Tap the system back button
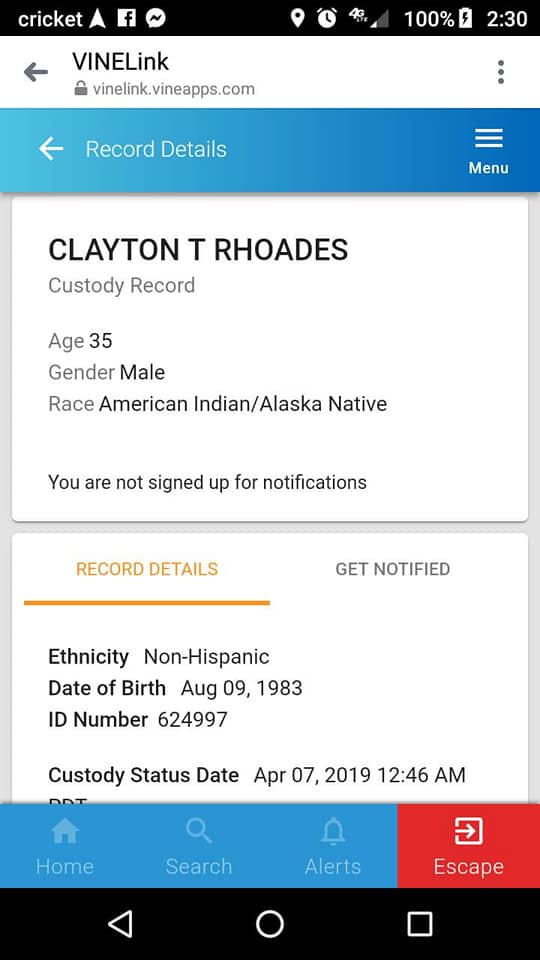This screenshot has height=960, width=540. (x=120, y=923)
